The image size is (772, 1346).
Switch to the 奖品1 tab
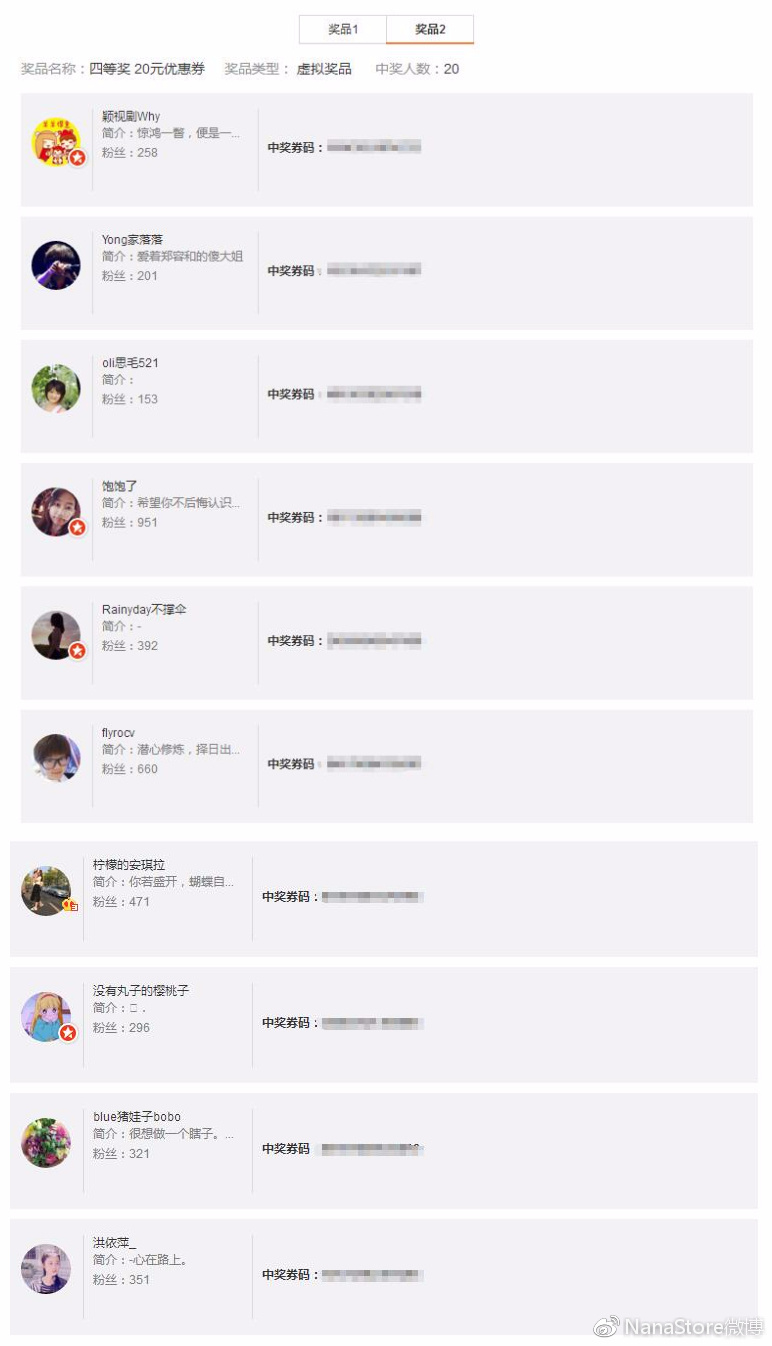[343, 29]
